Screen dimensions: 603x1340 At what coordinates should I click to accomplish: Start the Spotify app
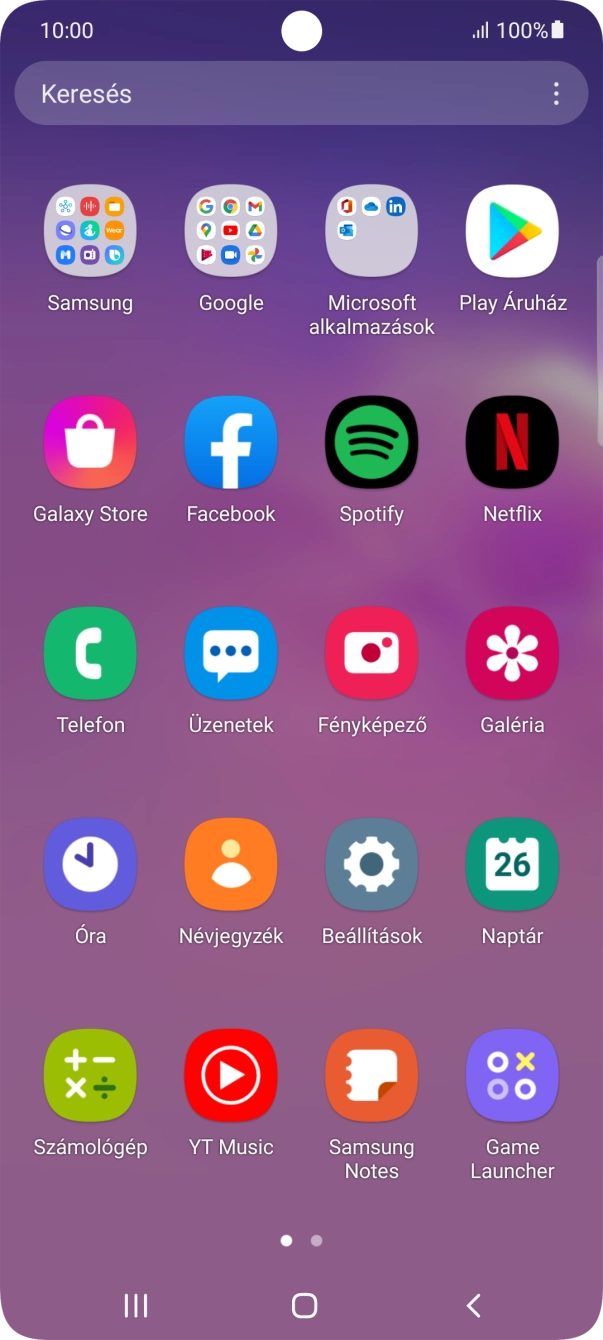(372, 442)
